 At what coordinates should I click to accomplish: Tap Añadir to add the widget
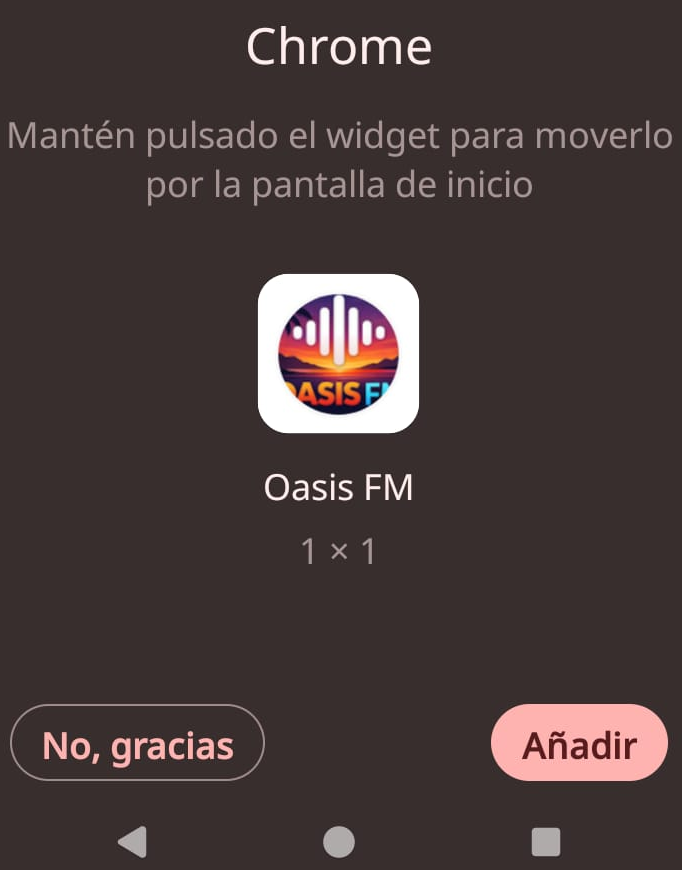click(579, 743)
